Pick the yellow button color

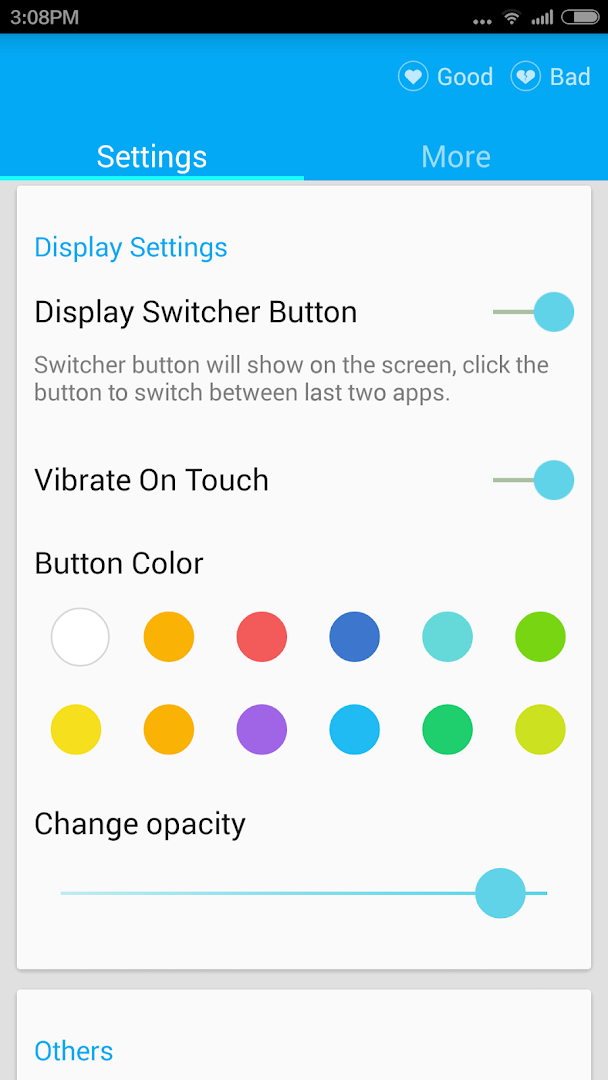point(76,729)
